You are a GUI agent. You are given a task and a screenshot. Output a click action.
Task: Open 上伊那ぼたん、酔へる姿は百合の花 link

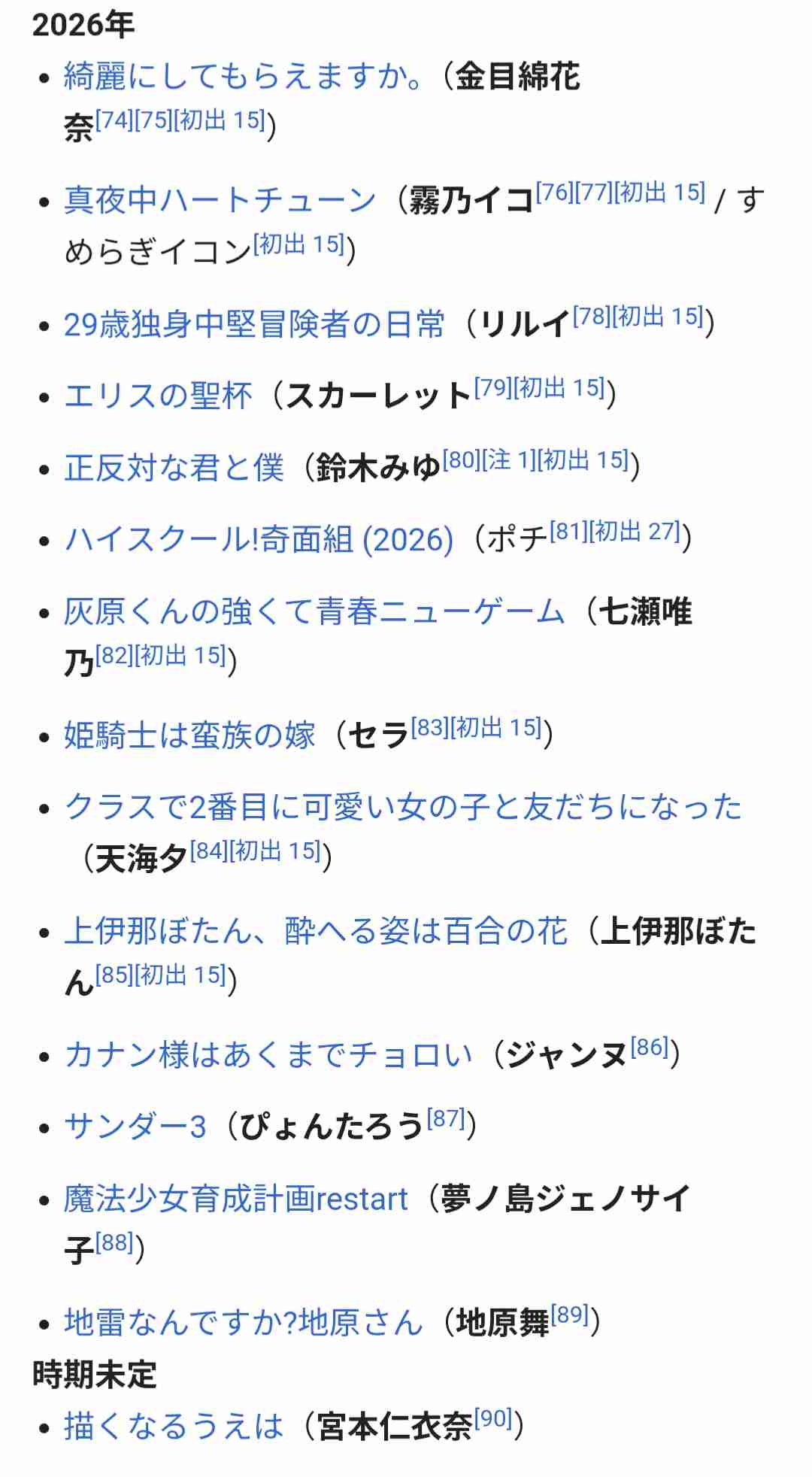click(x=315, y=931)
